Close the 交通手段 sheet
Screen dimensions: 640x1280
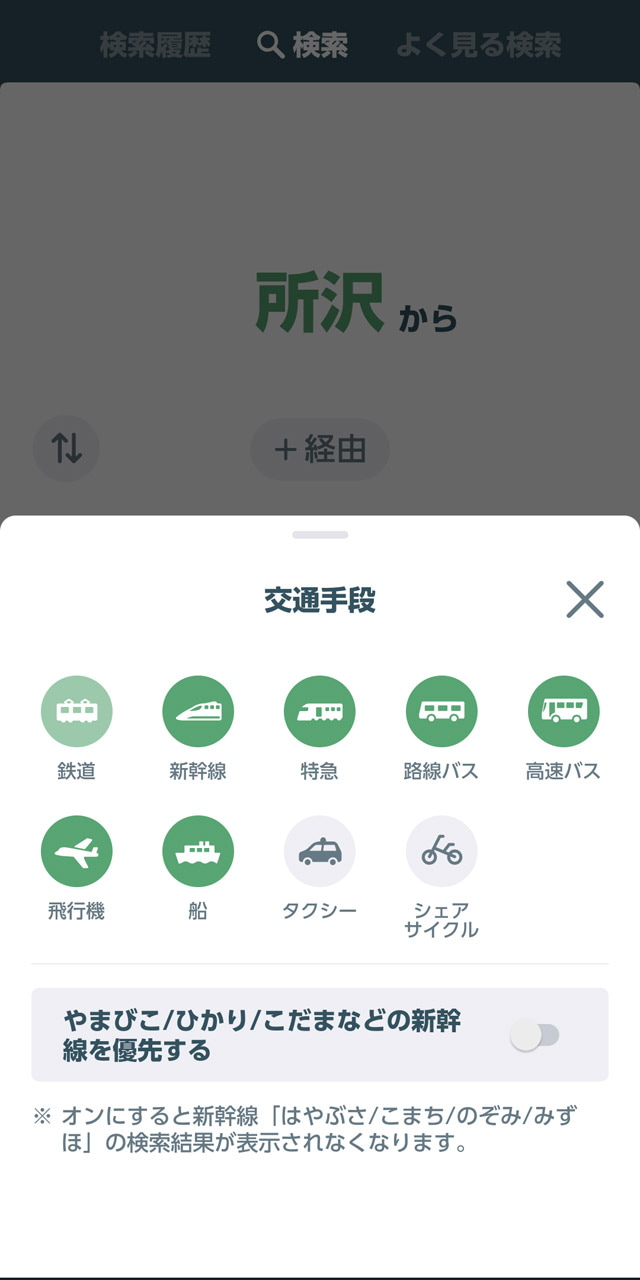point(585,599)
